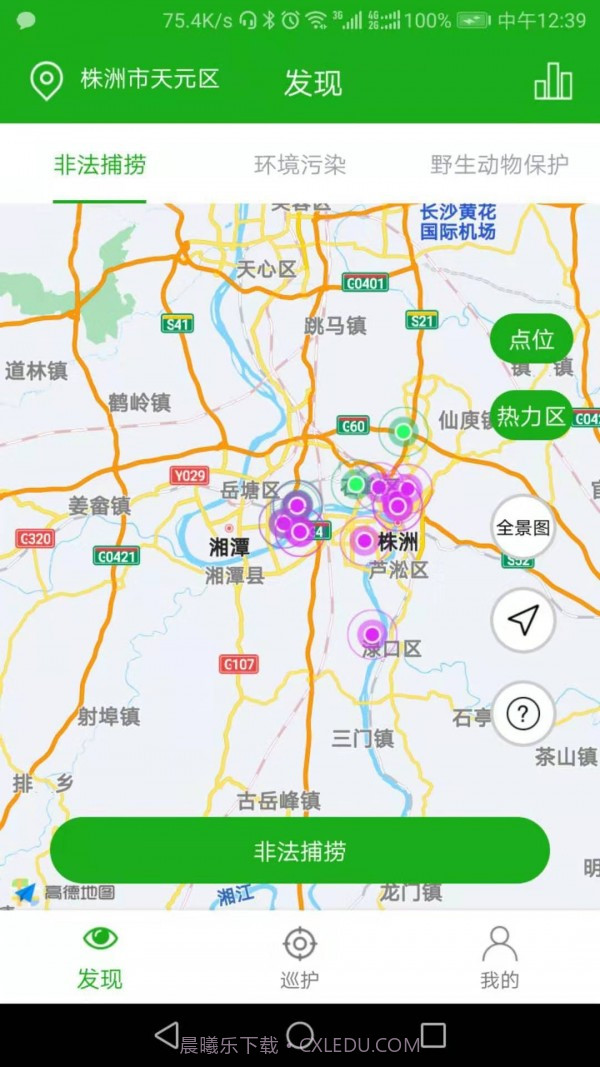Switch to the 环境污染 tab
The image size is (600, 1067).
[300, 165]
